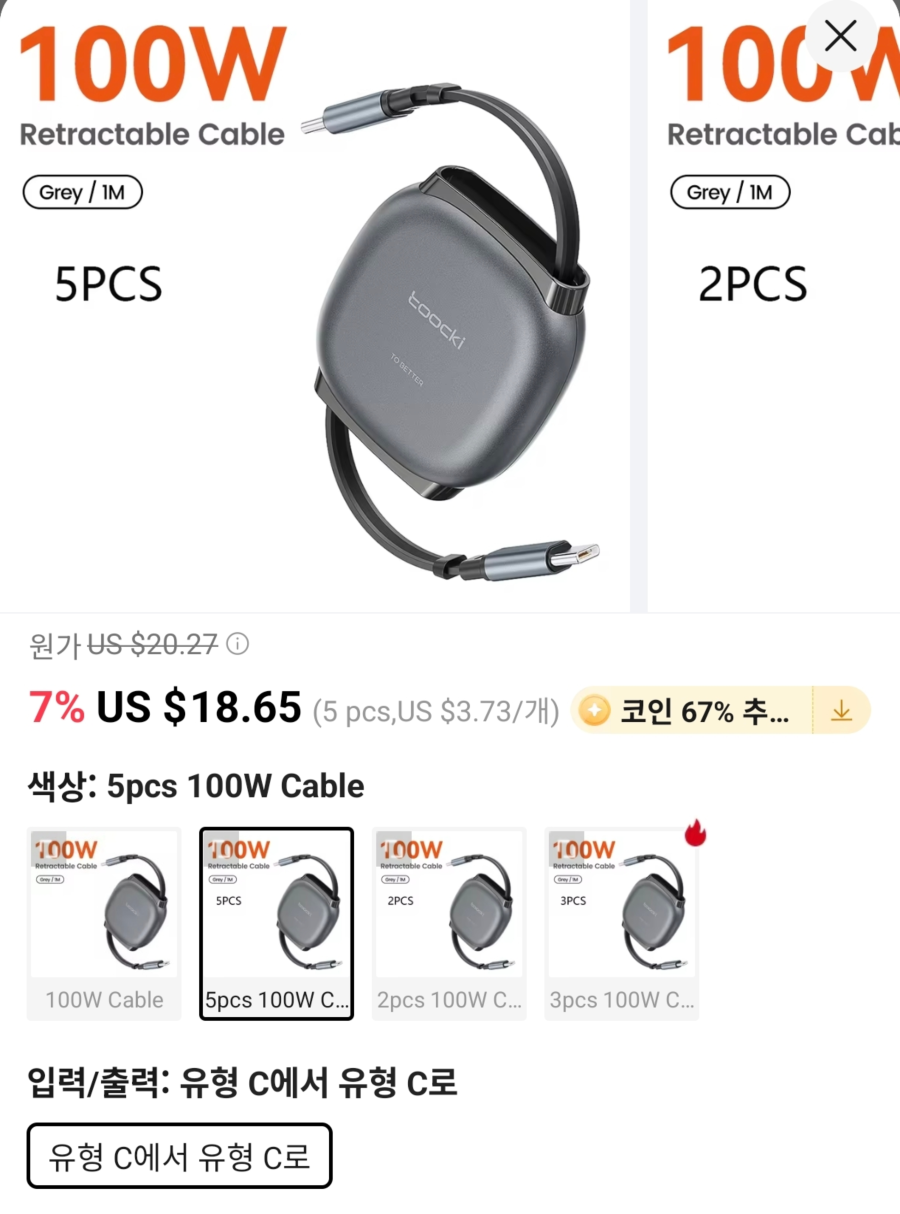Click the Grey/1M badge on the main image

tap(82, 192)
